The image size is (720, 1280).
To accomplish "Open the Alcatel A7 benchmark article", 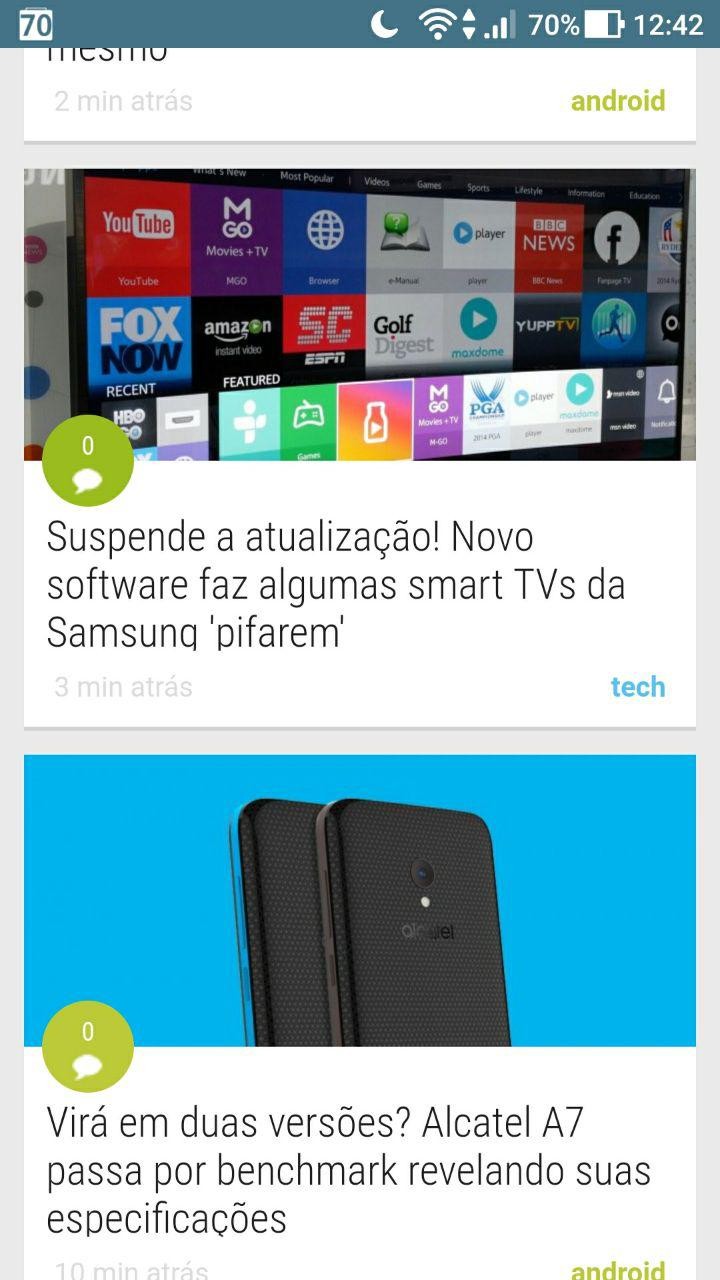I will click(x=349, y=1171).
